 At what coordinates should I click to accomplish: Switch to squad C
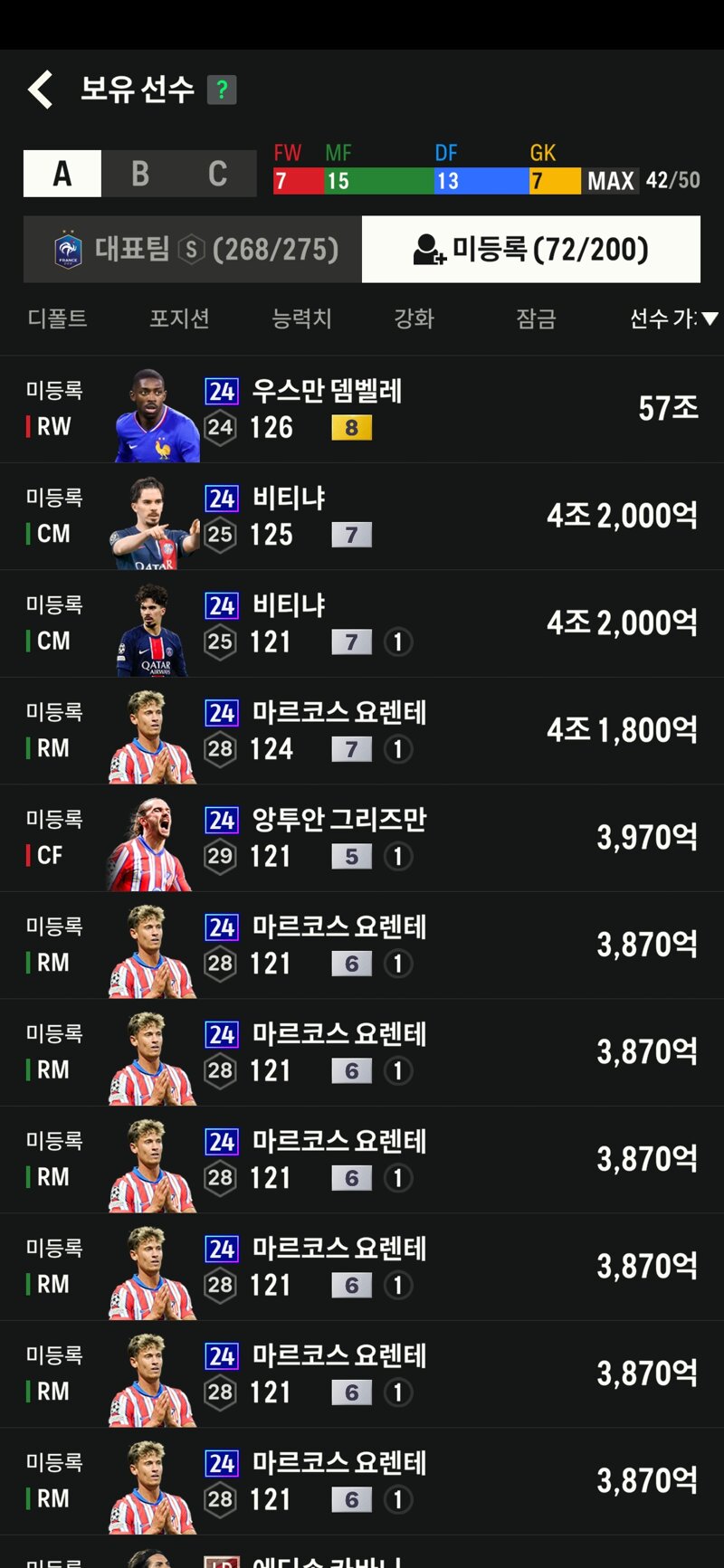pyautogui.click(x=218, y=174)
